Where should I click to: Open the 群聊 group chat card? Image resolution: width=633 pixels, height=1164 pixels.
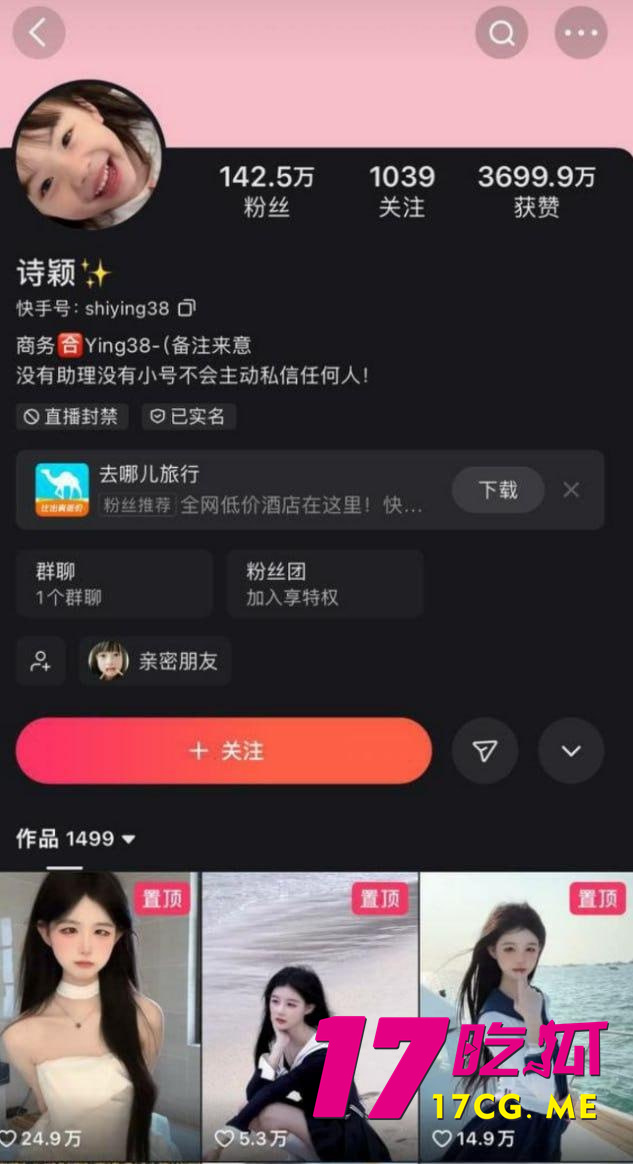tap(114, 584)
